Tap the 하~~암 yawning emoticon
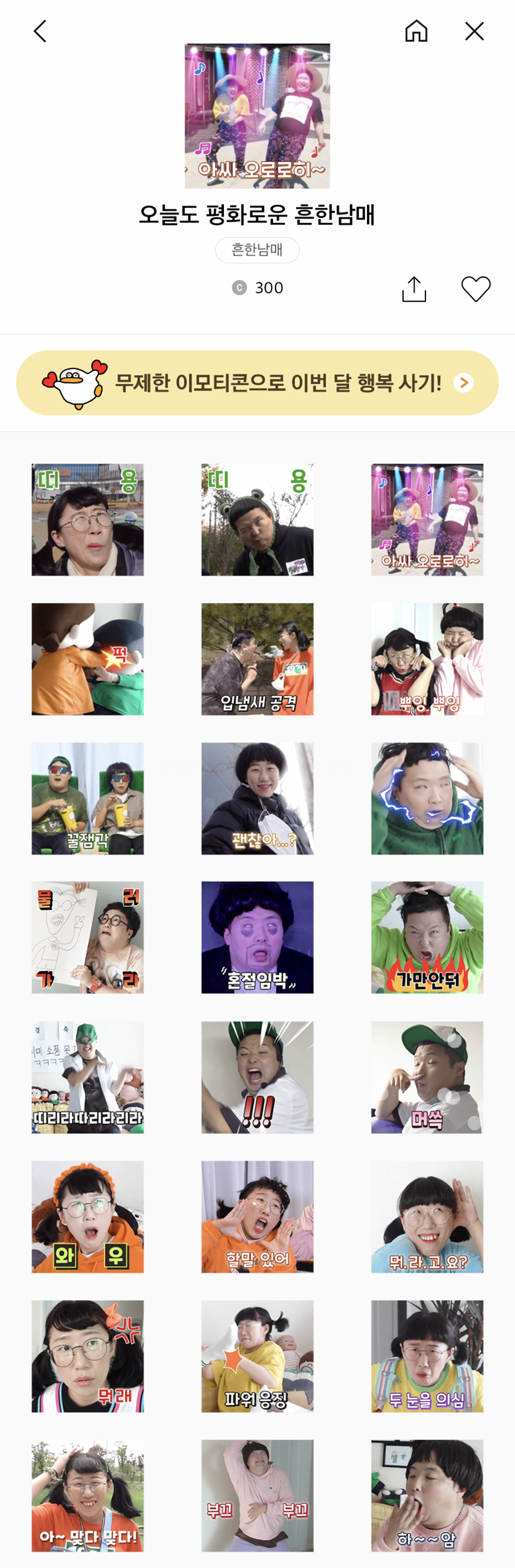Viewport: 515px width, 1568px height. point(427,1495)
